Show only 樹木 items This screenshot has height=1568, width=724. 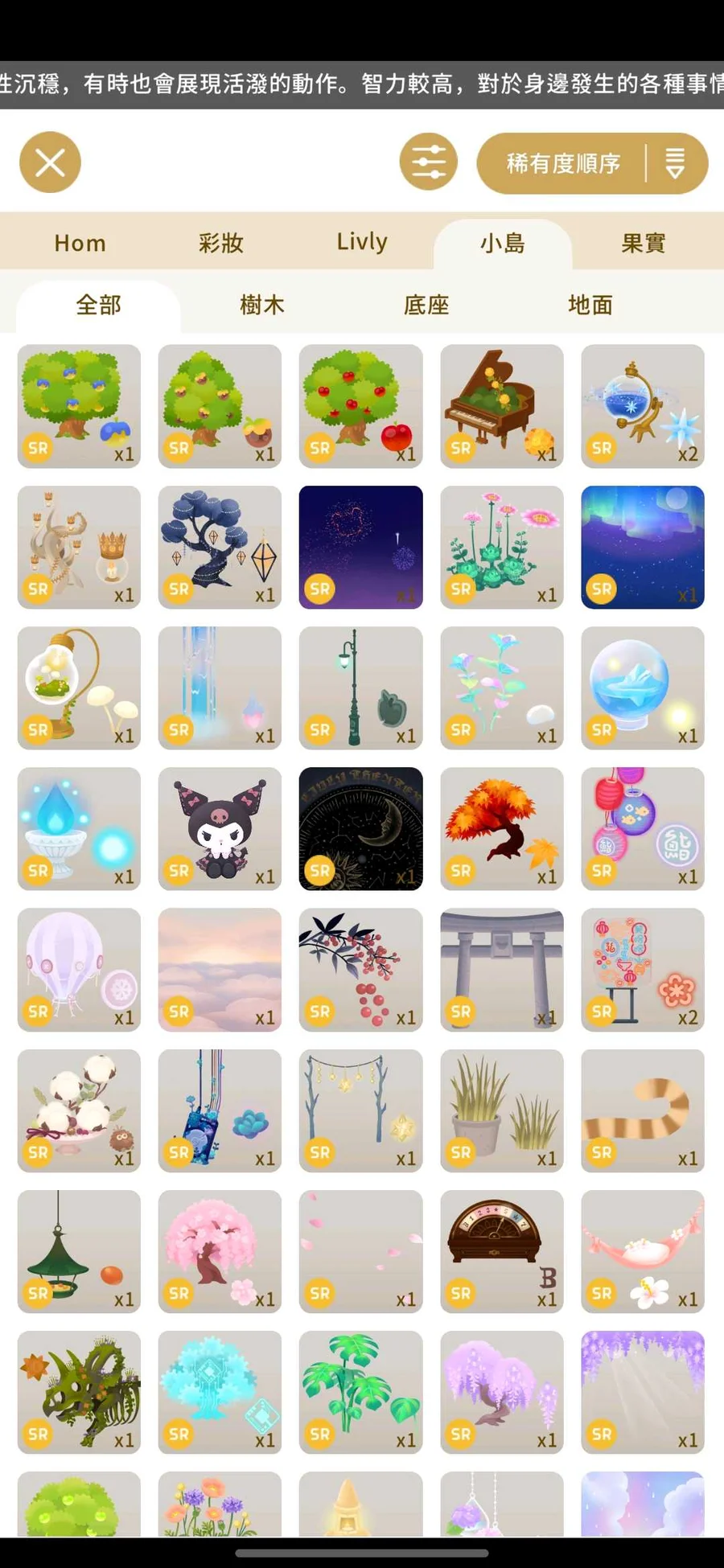(x=262, y=305)
